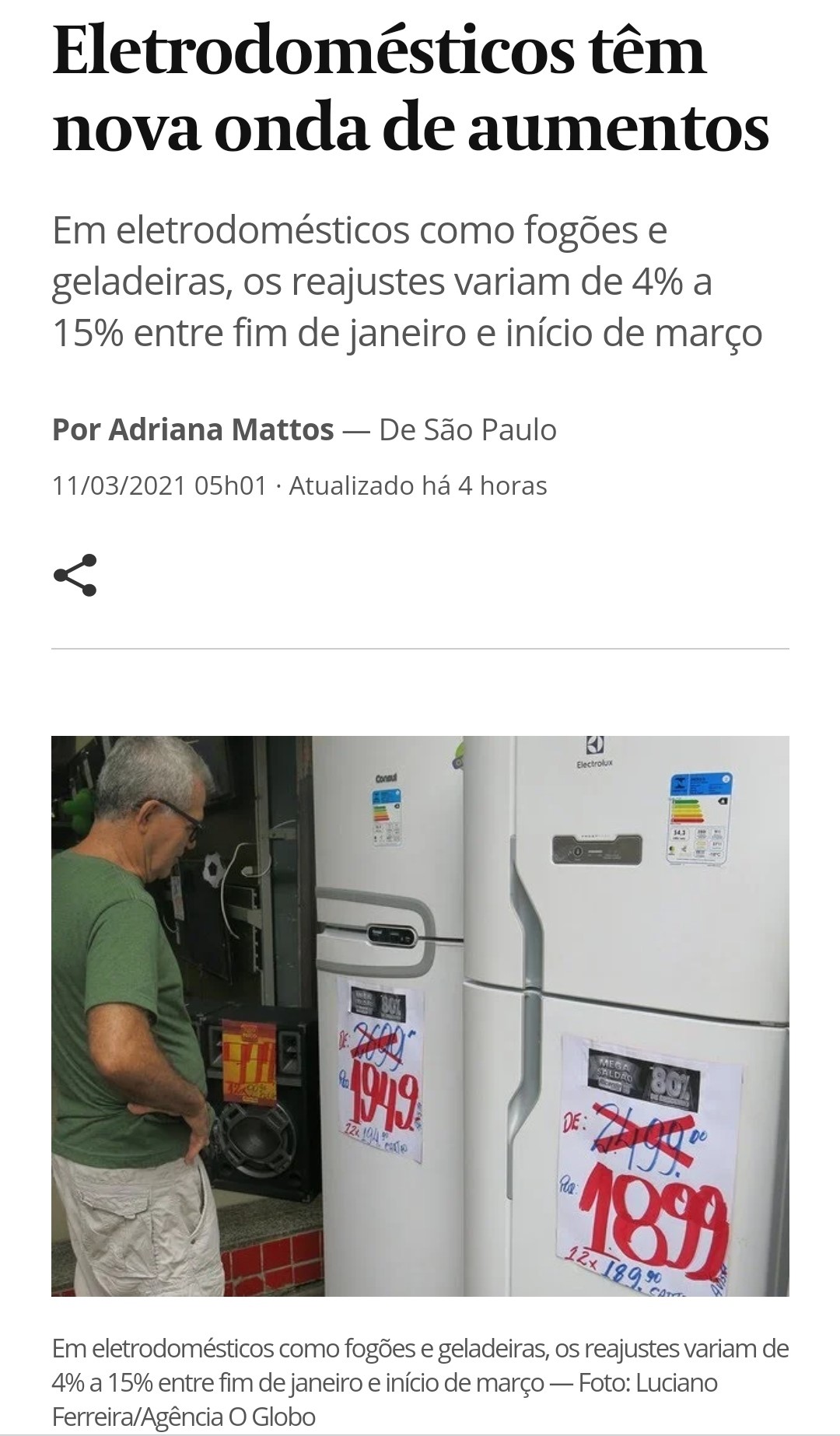Screen dimensions: 840x1436
Task: Open the refrigerator article photo
Action: pos(420,1015)
